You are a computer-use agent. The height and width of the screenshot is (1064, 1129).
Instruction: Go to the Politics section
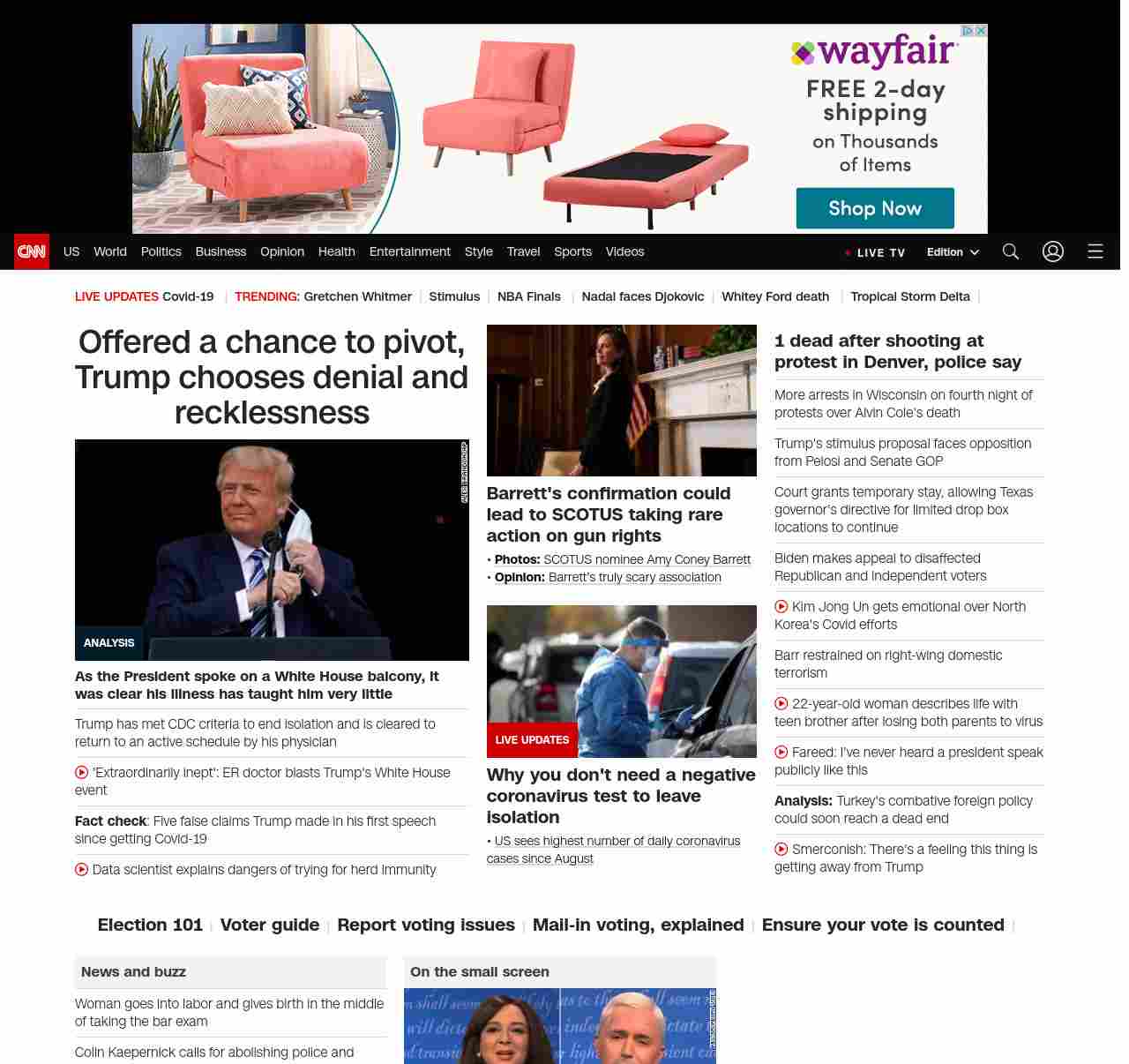pyautogui.click(x=161, y=251)
